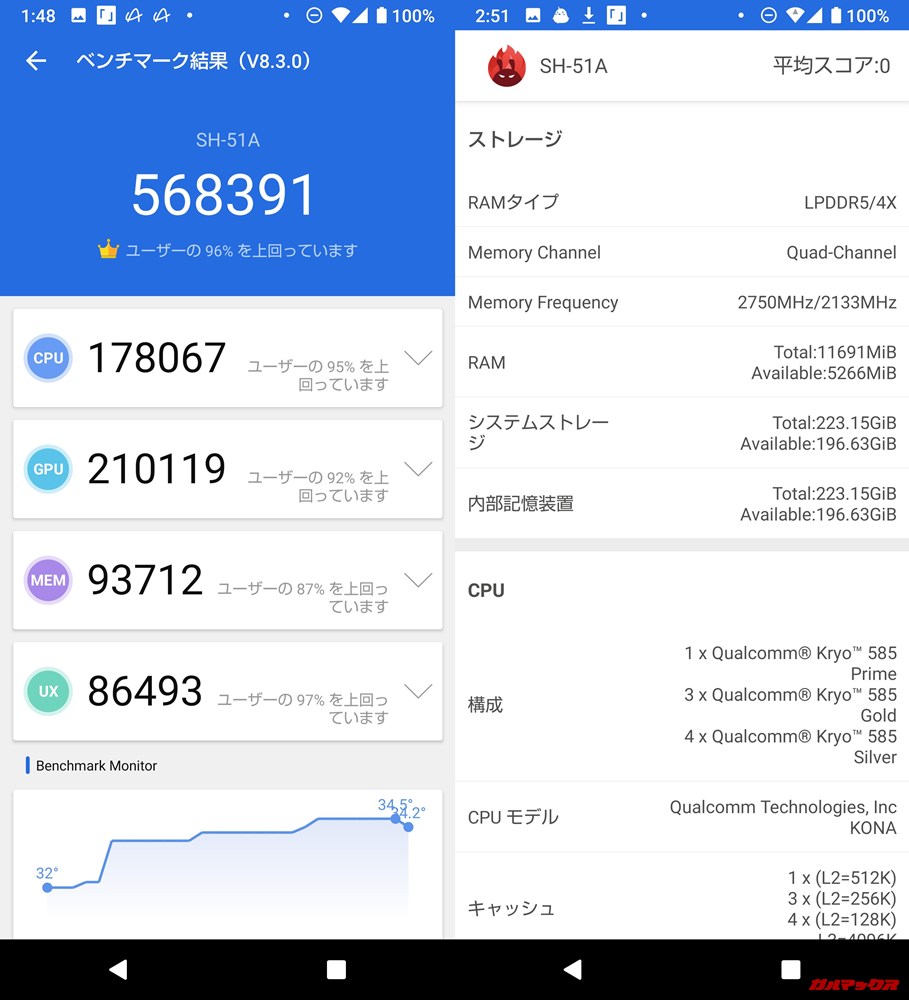This screenshot has width=909, height=1000.
Task: Tap the total score 568391
Action: pos(223,193)
